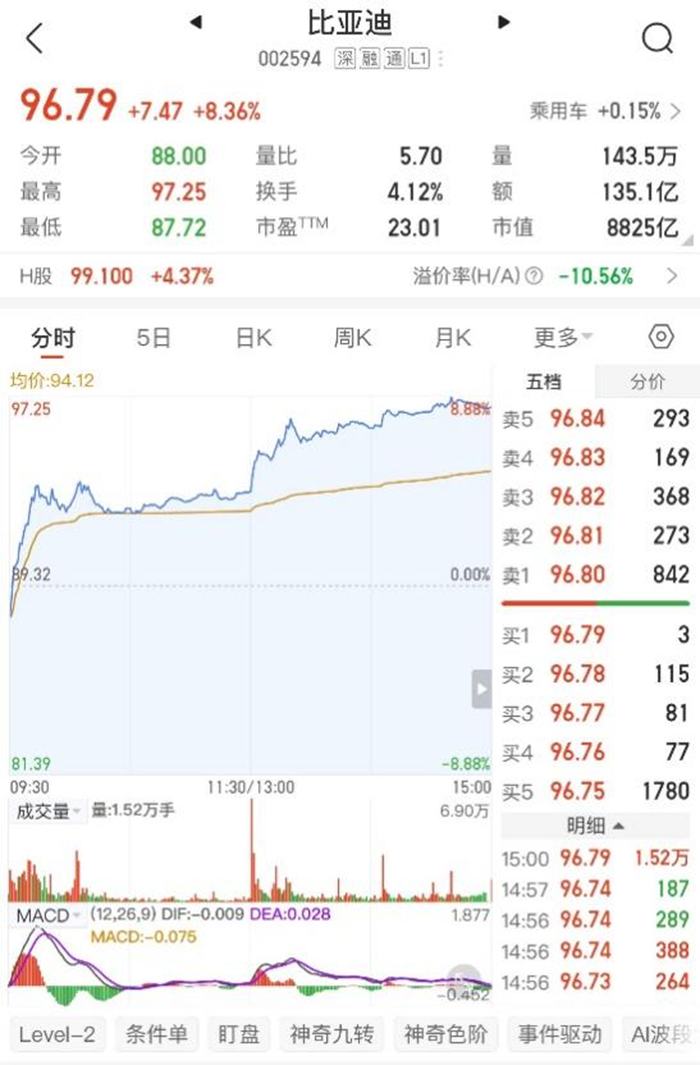Screen dimensions: 700x1065
Task: Open chart settings hexagon icon
Action: coord(661,337)
